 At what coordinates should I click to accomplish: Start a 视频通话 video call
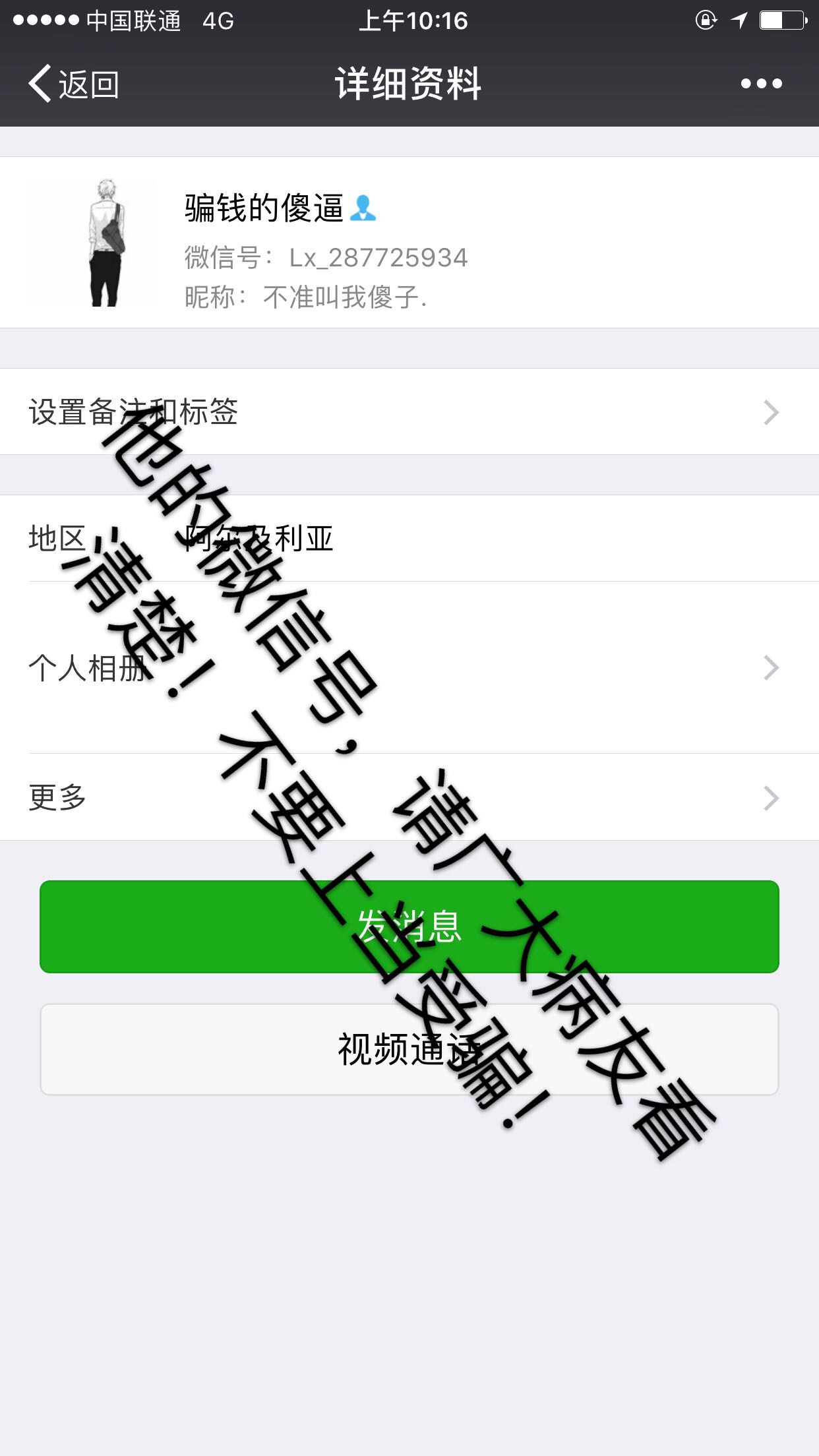(409, 1049)
